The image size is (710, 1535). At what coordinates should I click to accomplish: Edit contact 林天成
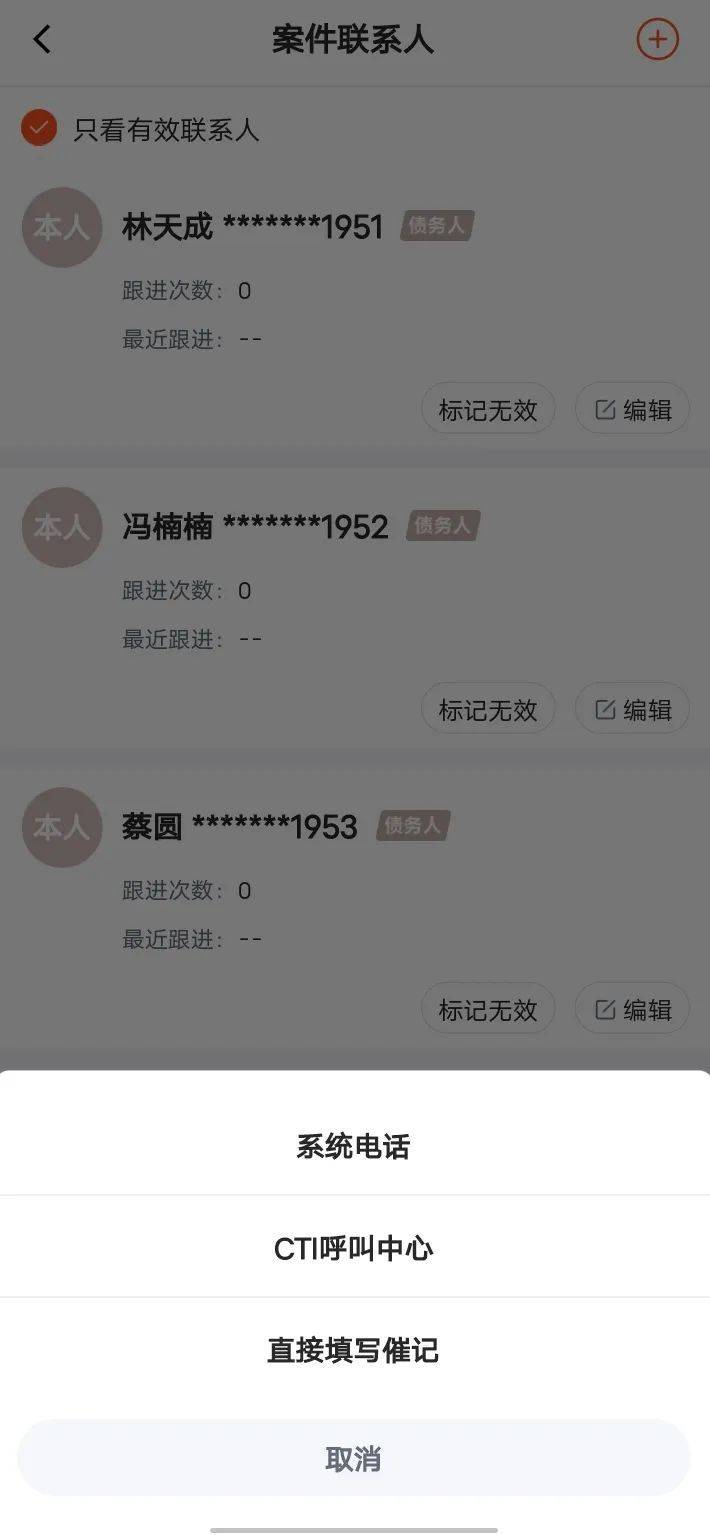pyautogui.click(x=632, y=409)
